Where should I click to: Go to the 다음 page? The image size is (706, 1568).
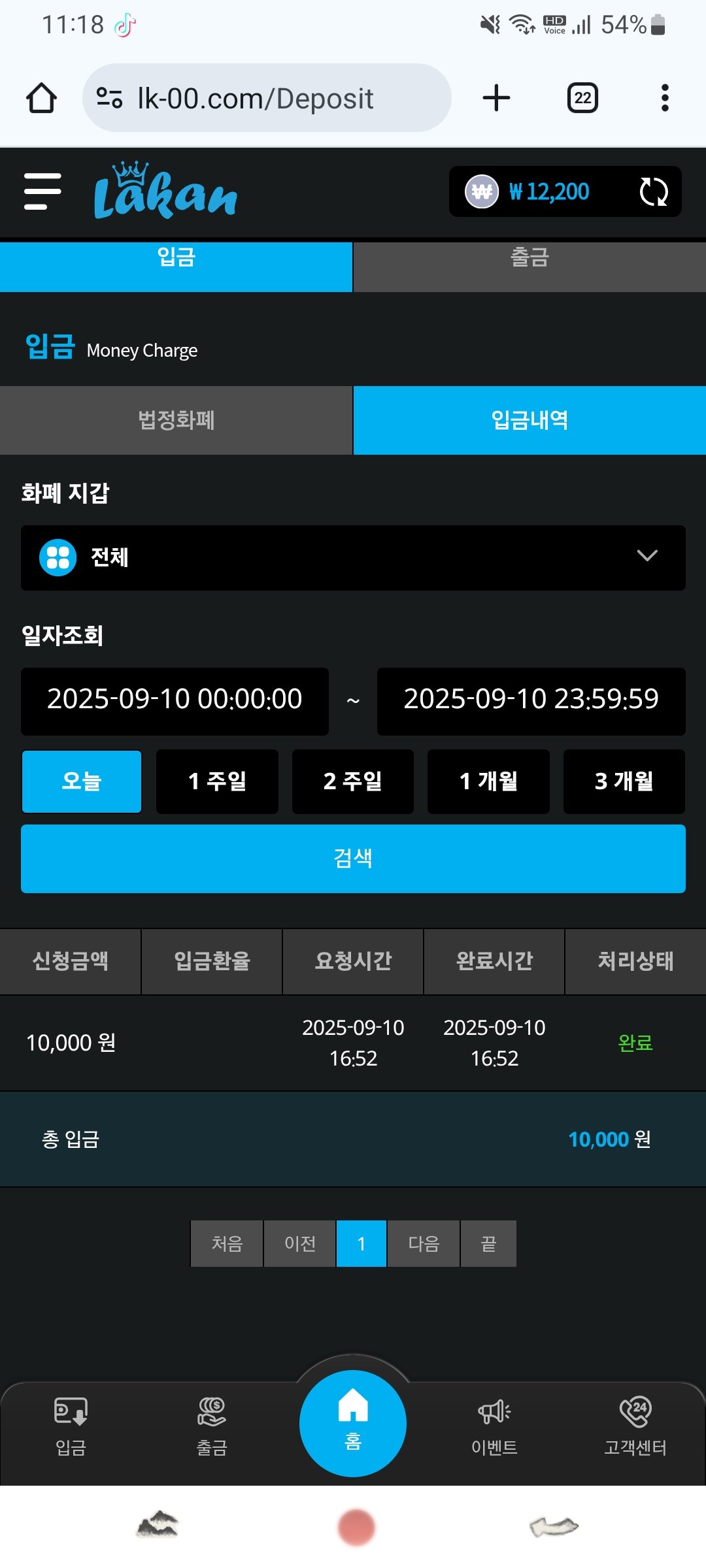(x=424, y=1243)
